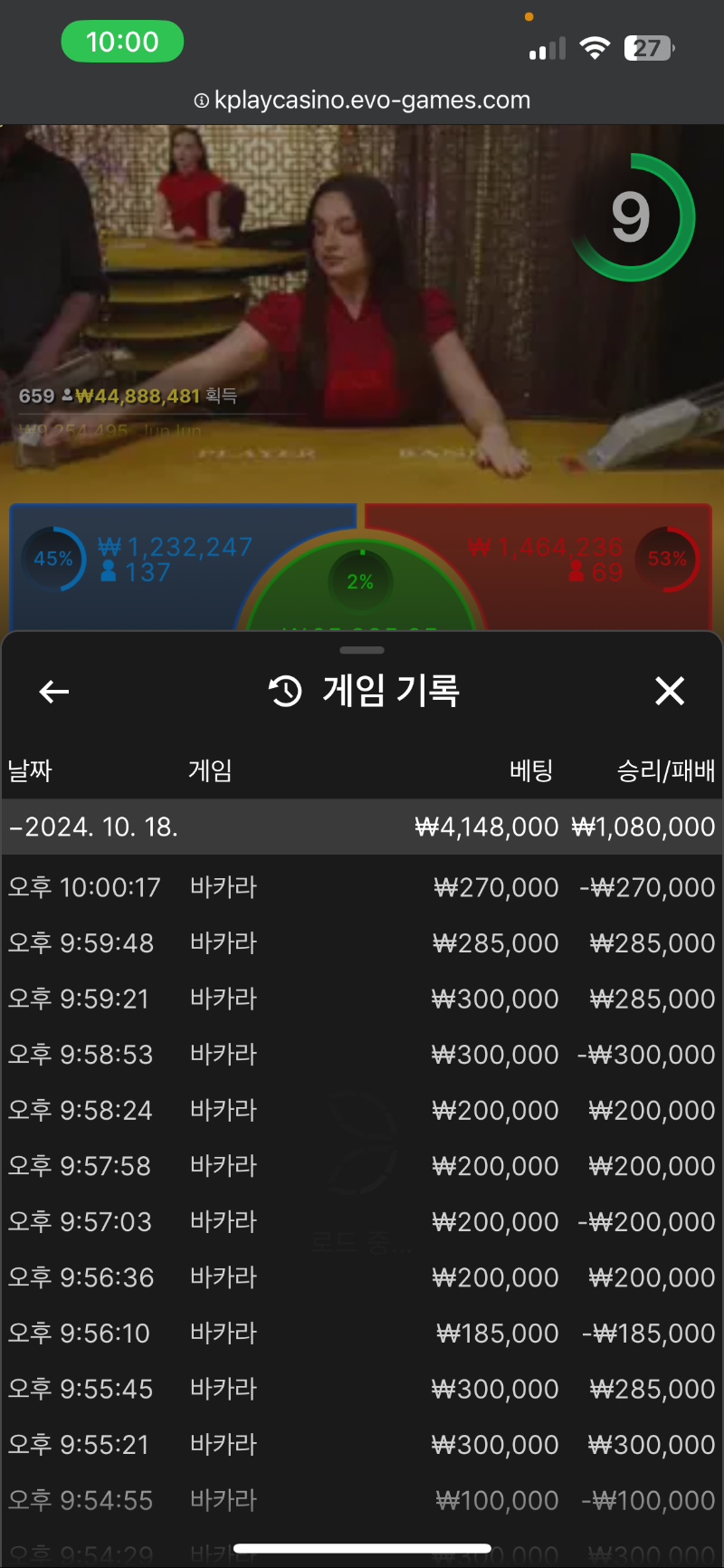The height and width of the screenshot is (1568, 724).
Task: Close the 게임 기록 panel
Action: coord(670,691)
